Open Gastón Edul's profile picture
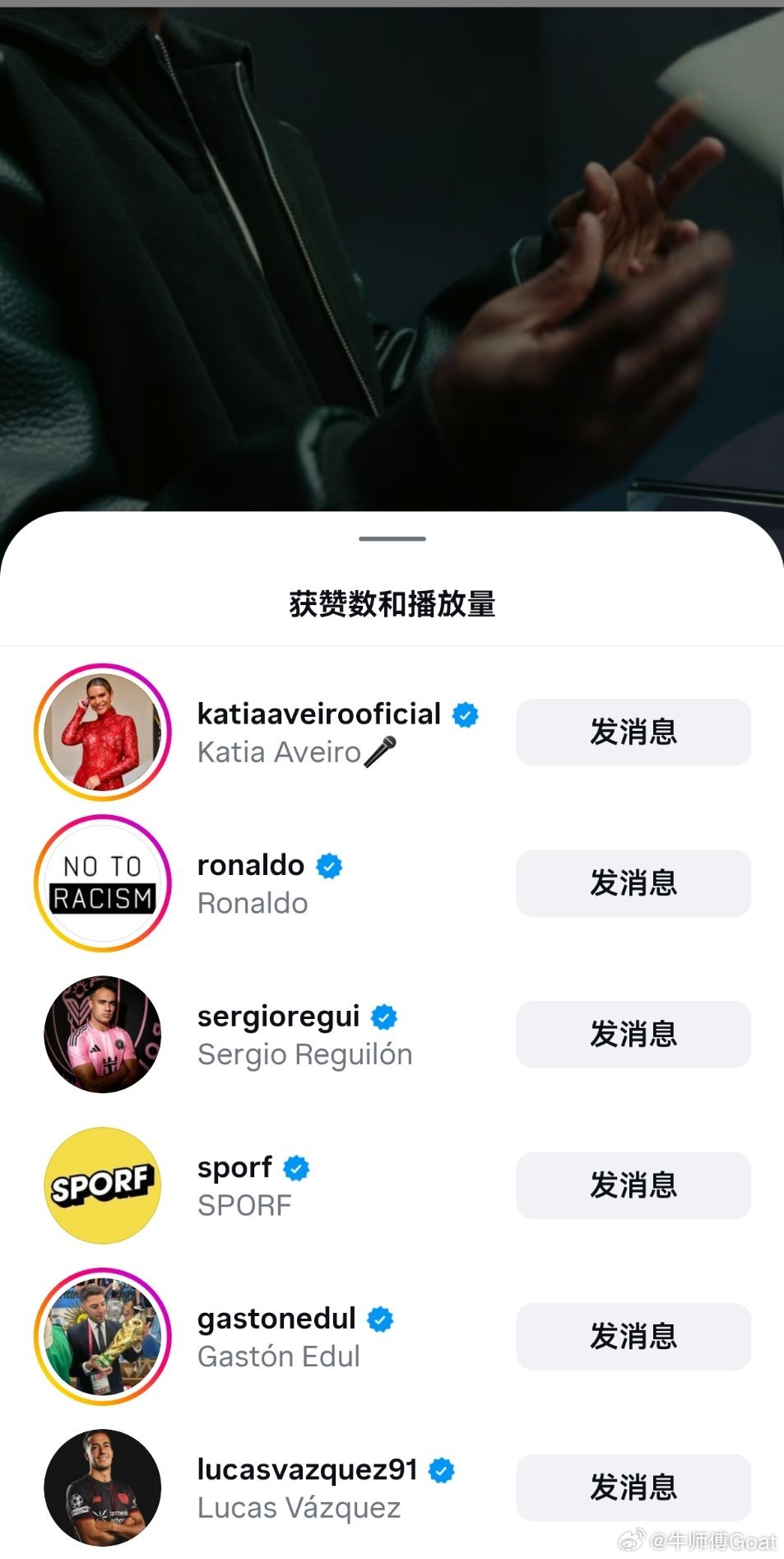The image size is (784, 1559). coord(101,1337)
